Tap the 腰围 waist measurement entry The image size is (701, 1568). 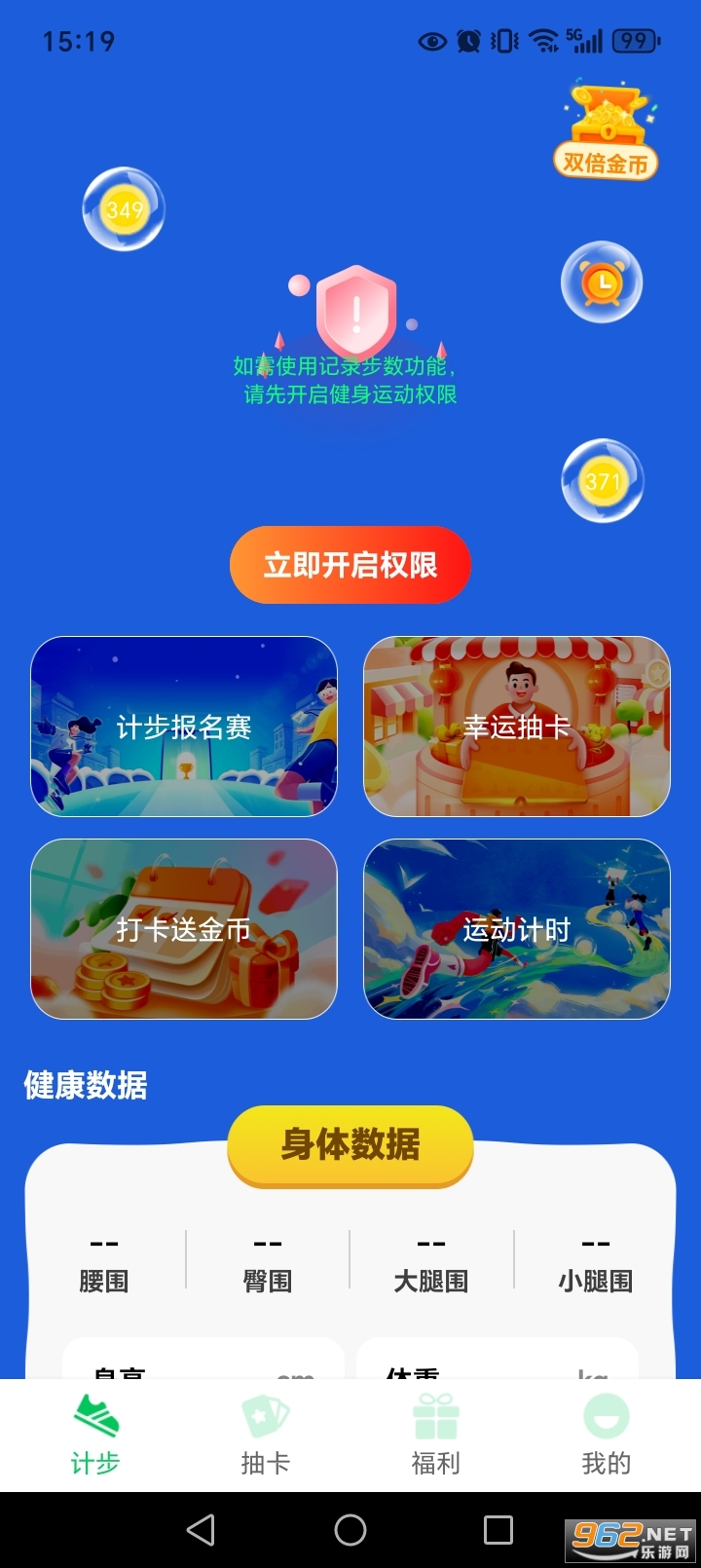tap(104, 1259)
